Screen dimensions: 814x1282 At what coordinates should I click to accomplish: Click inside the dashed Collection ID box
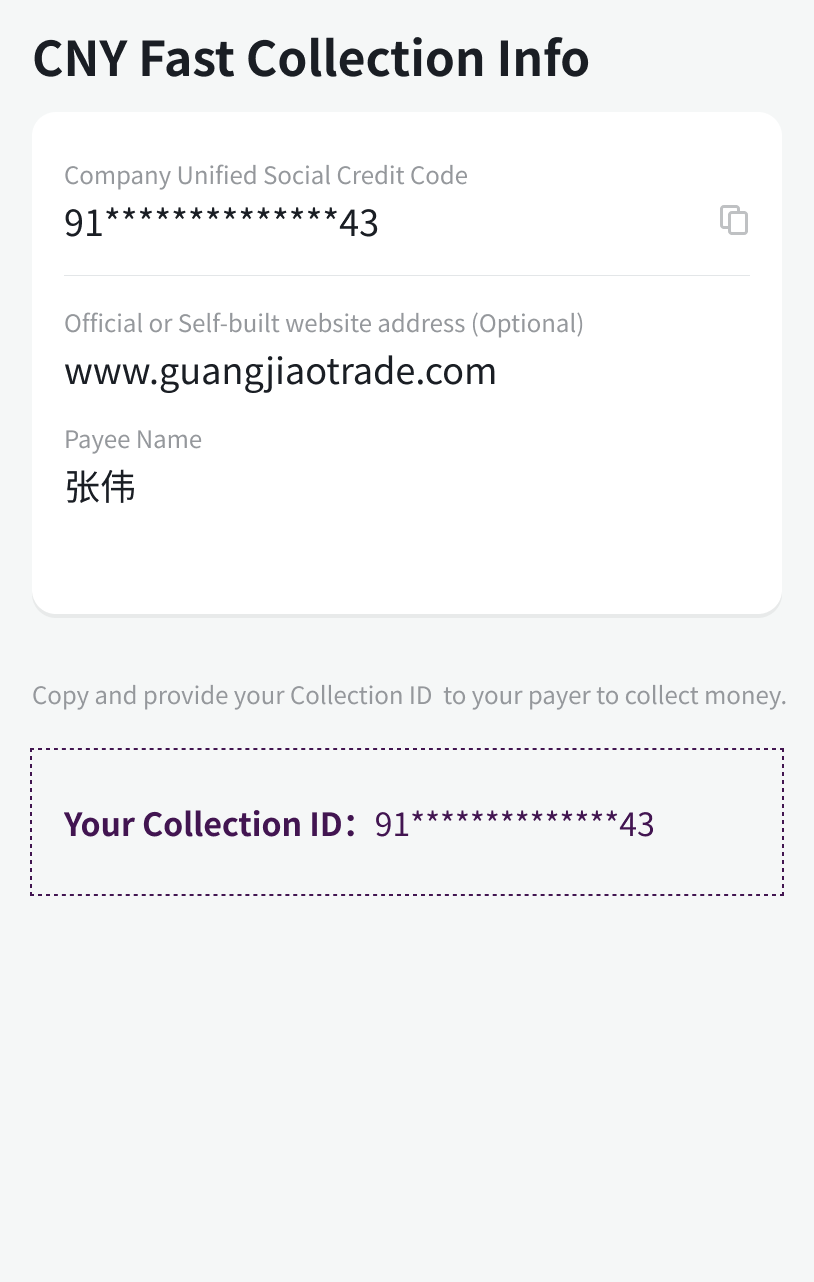tap(407, 822)
